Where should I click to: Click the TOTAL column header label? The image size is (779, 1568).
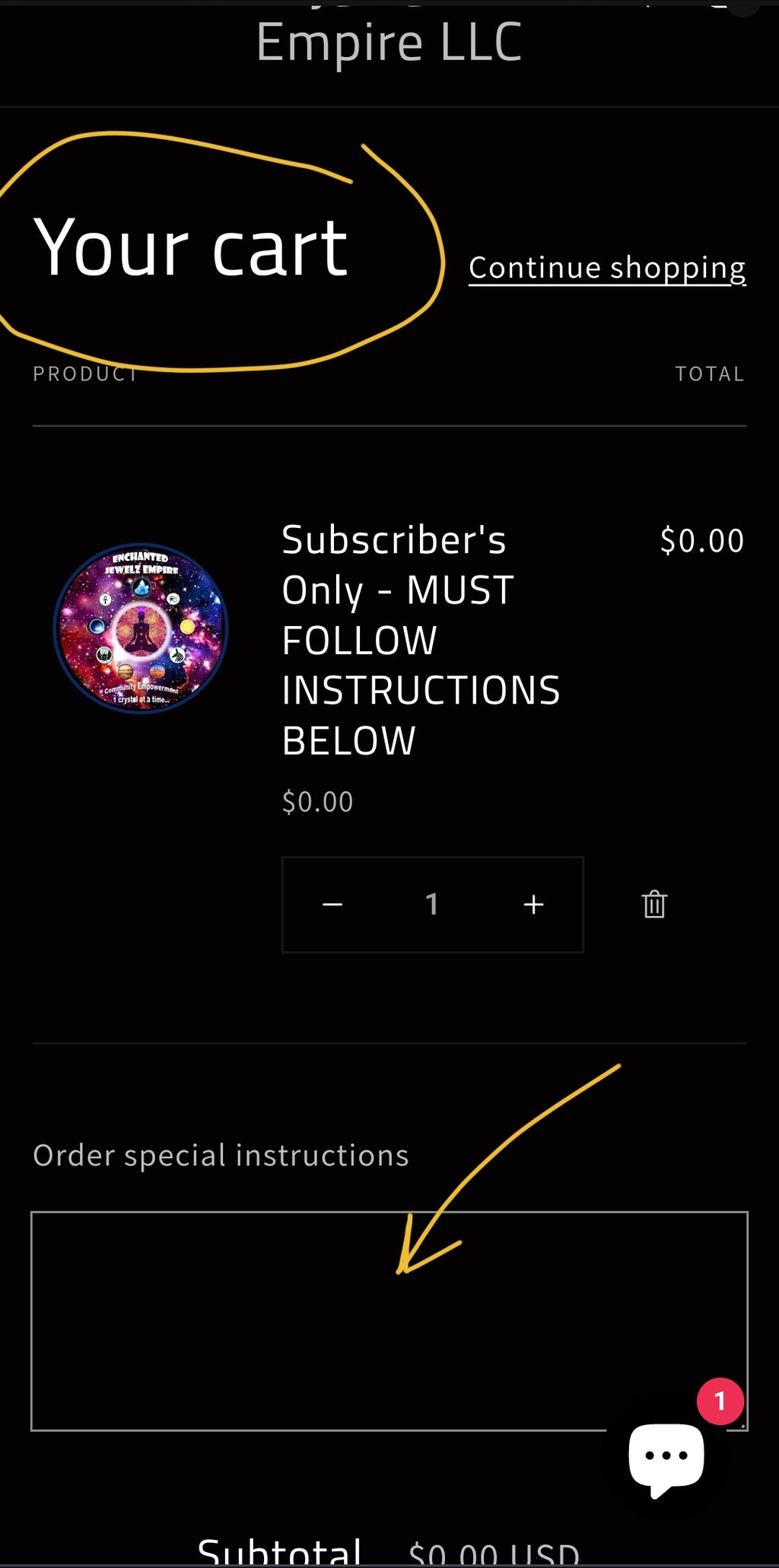point(709,374)
